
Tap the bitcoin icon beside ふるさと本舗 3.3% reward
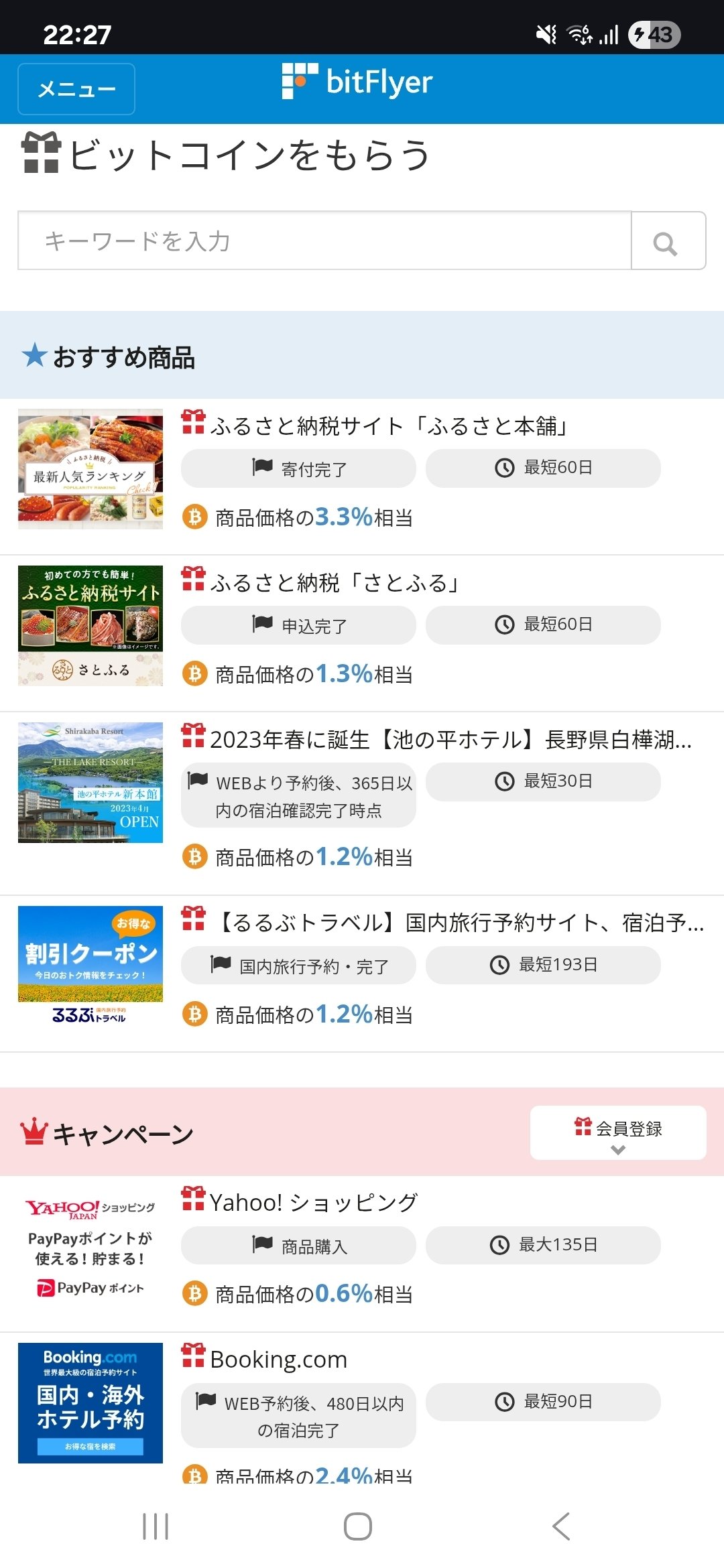[x=194, y=517]
